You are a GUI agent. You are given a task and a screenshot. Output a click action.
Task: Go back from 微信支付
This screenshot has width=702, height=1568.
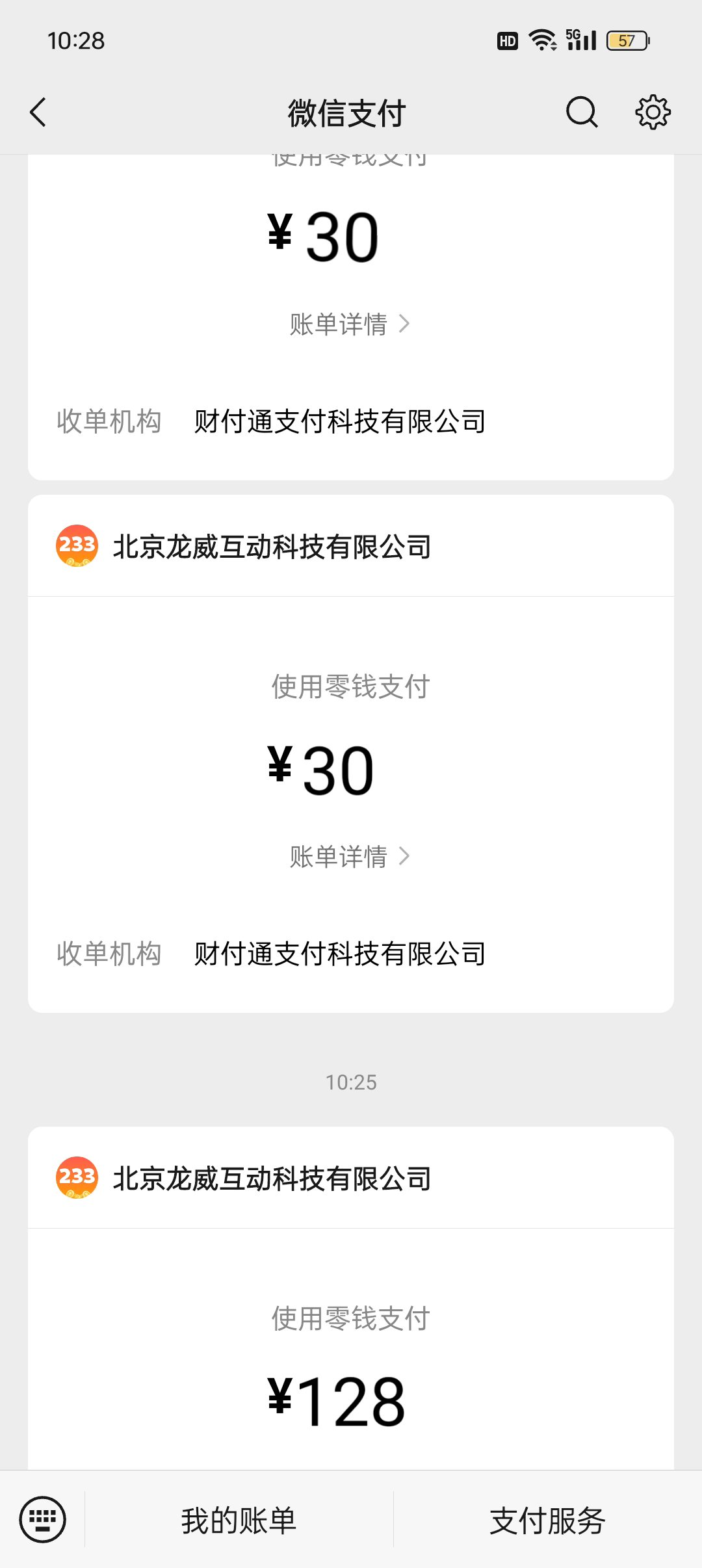(x=39, y=112)
